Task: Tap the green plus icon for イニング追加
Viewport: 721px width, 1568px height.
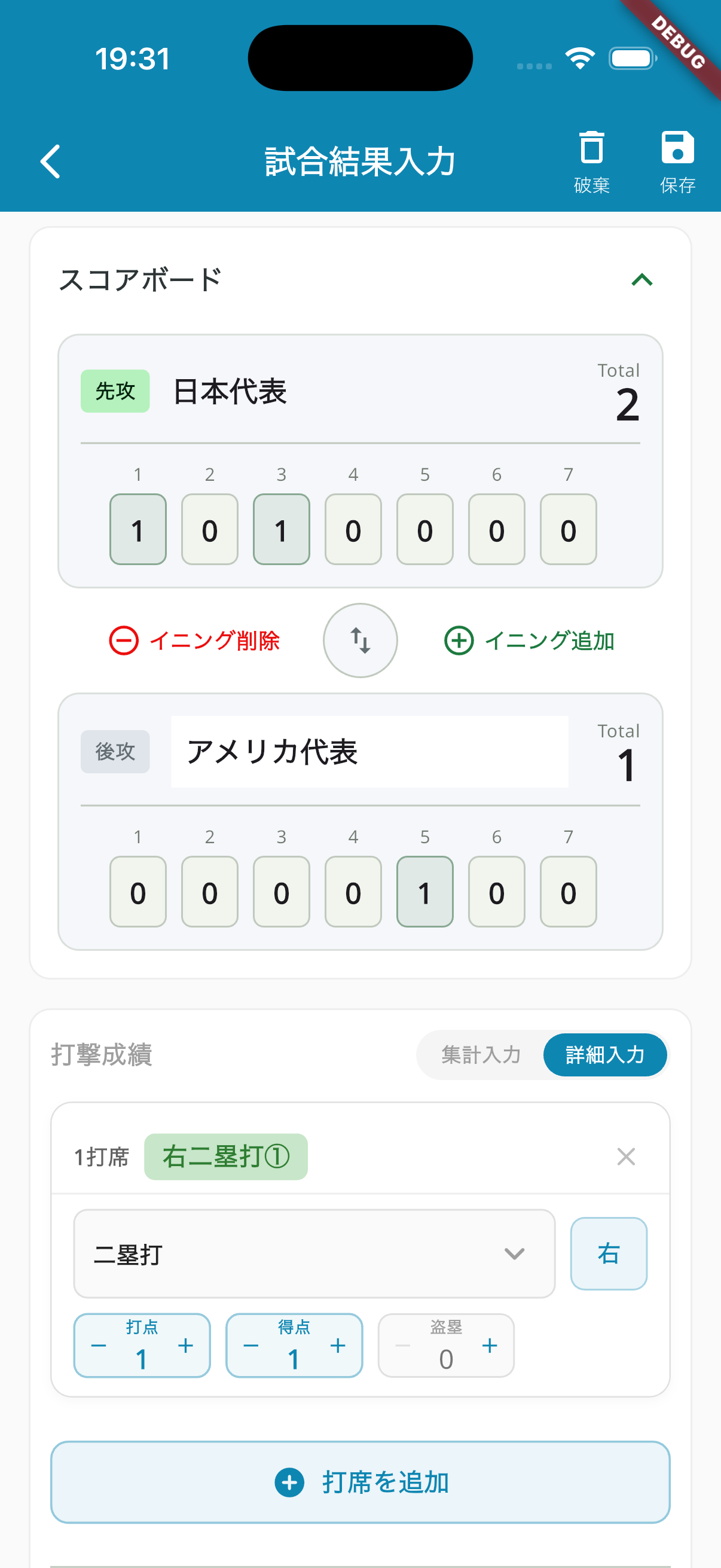Action: tap(458, 640)
